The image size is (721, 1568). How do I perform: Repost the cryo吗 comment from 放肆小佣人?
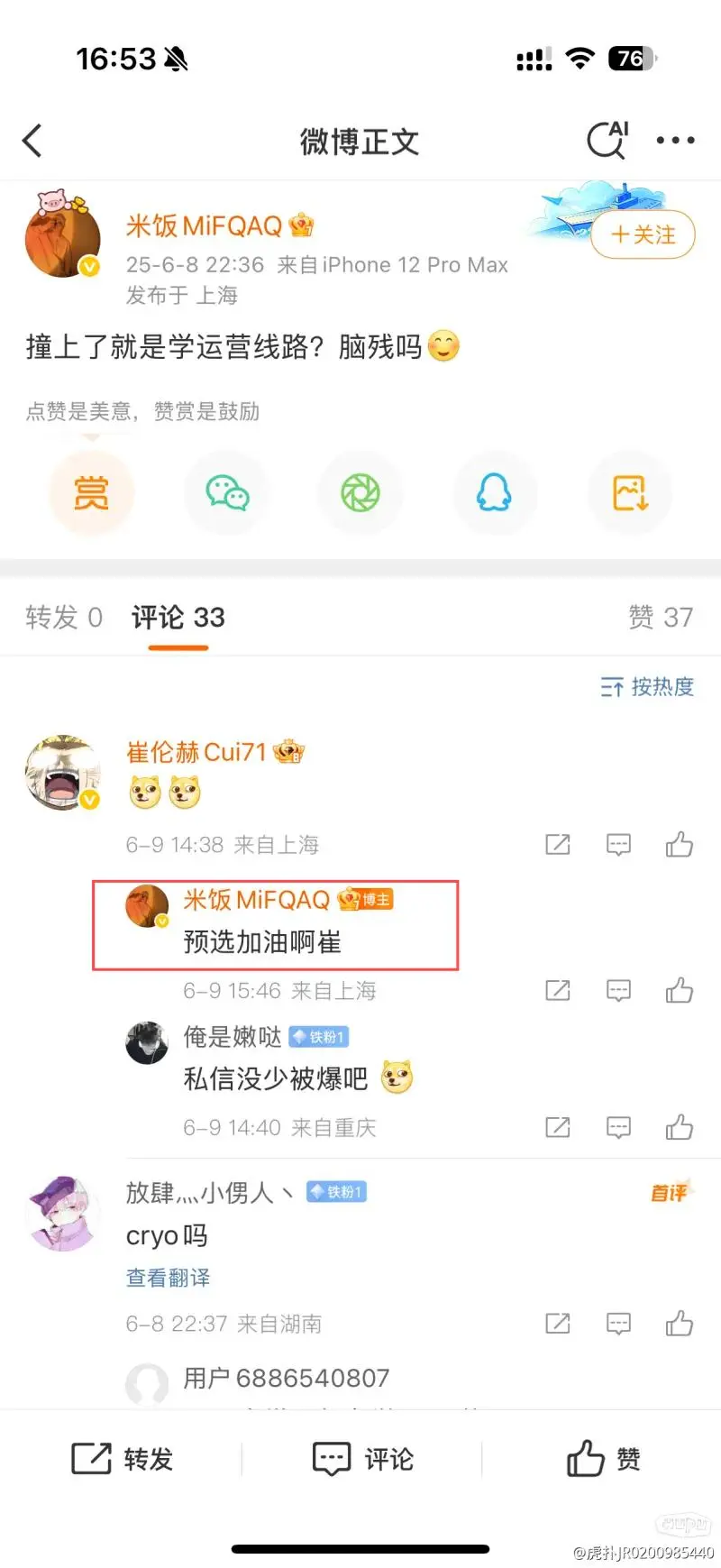558,1324
